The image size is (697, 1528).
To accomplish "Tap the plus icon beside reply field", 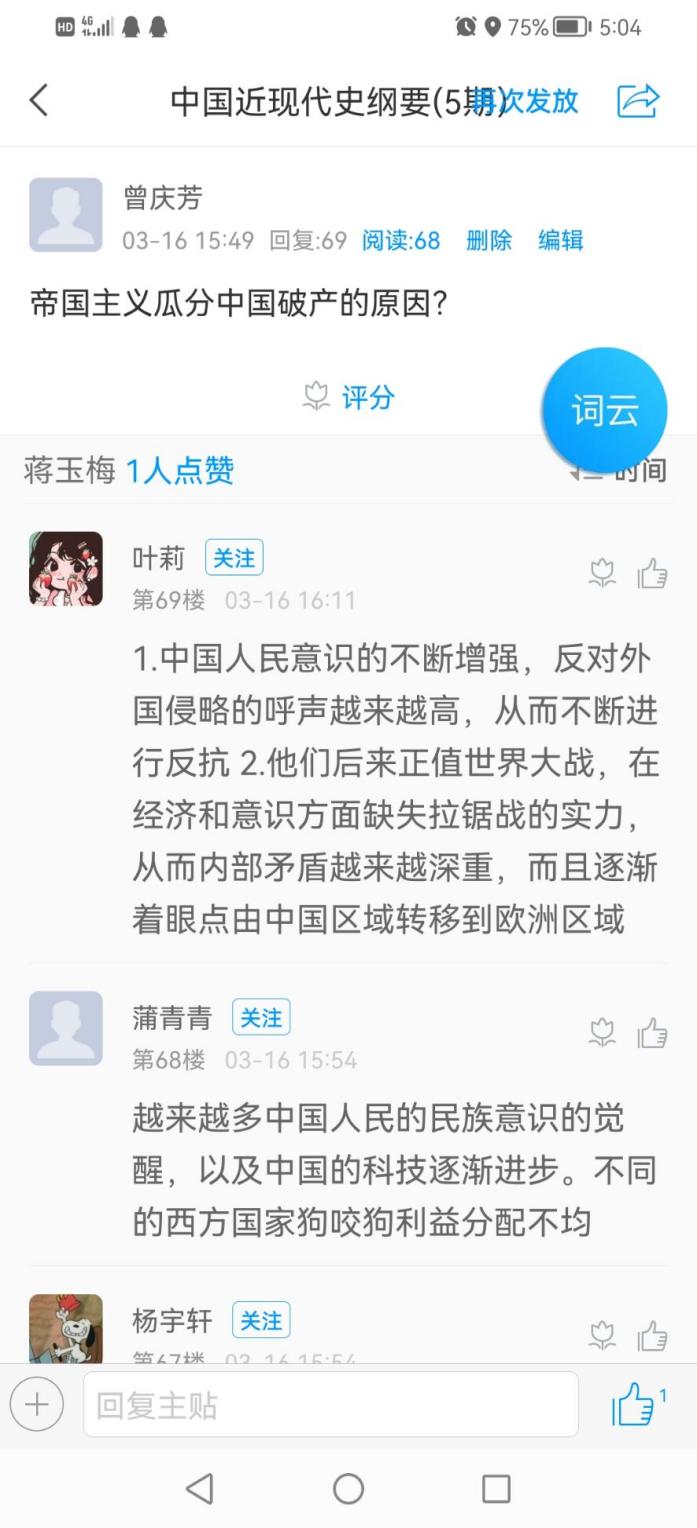I will point(37,1405).
